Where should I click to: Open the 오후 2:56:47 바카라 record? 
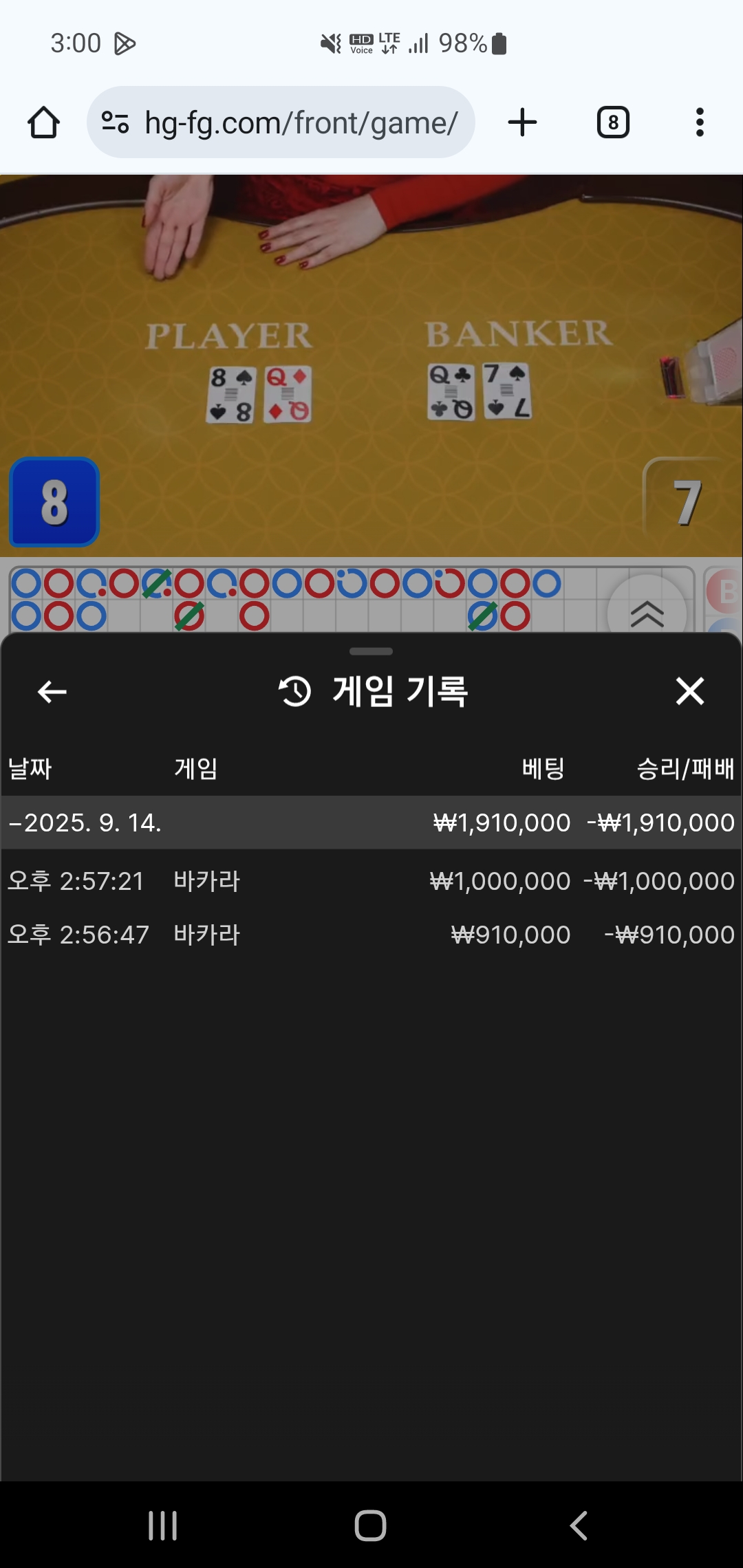[x=371, y=935]
